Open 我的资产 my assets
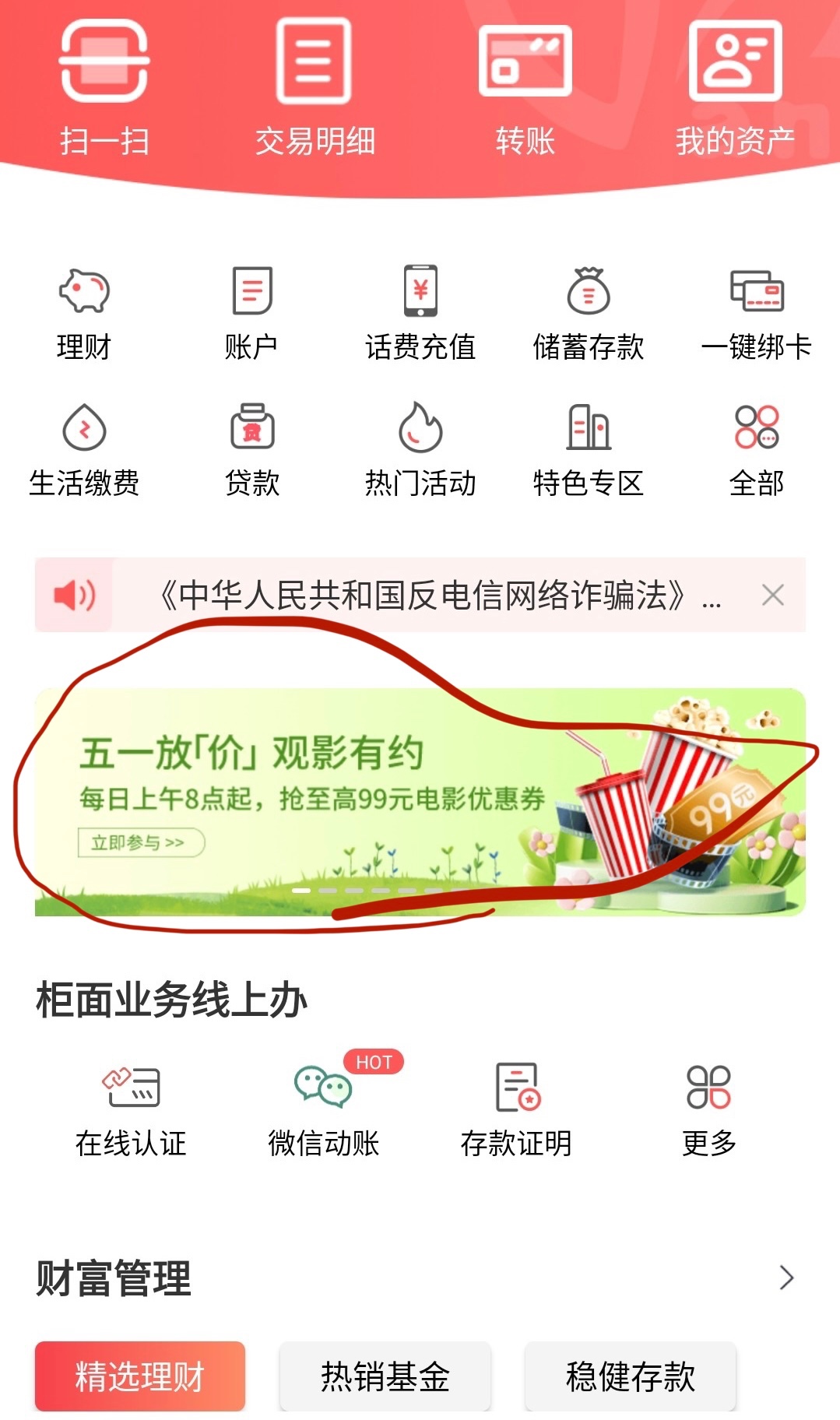This screenshot has width=840, height=1420. (735, 86)
